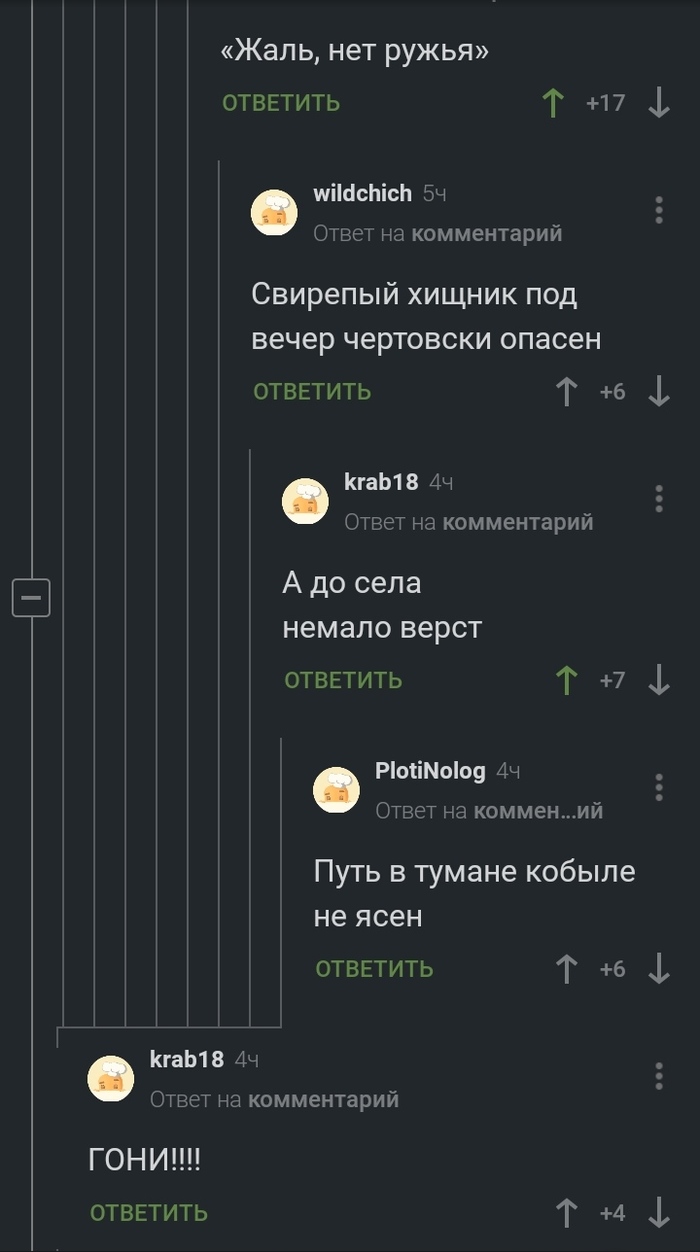700x1252 pixels.
Task: Upvote wildchich's comment
Action: click(567, 391)
